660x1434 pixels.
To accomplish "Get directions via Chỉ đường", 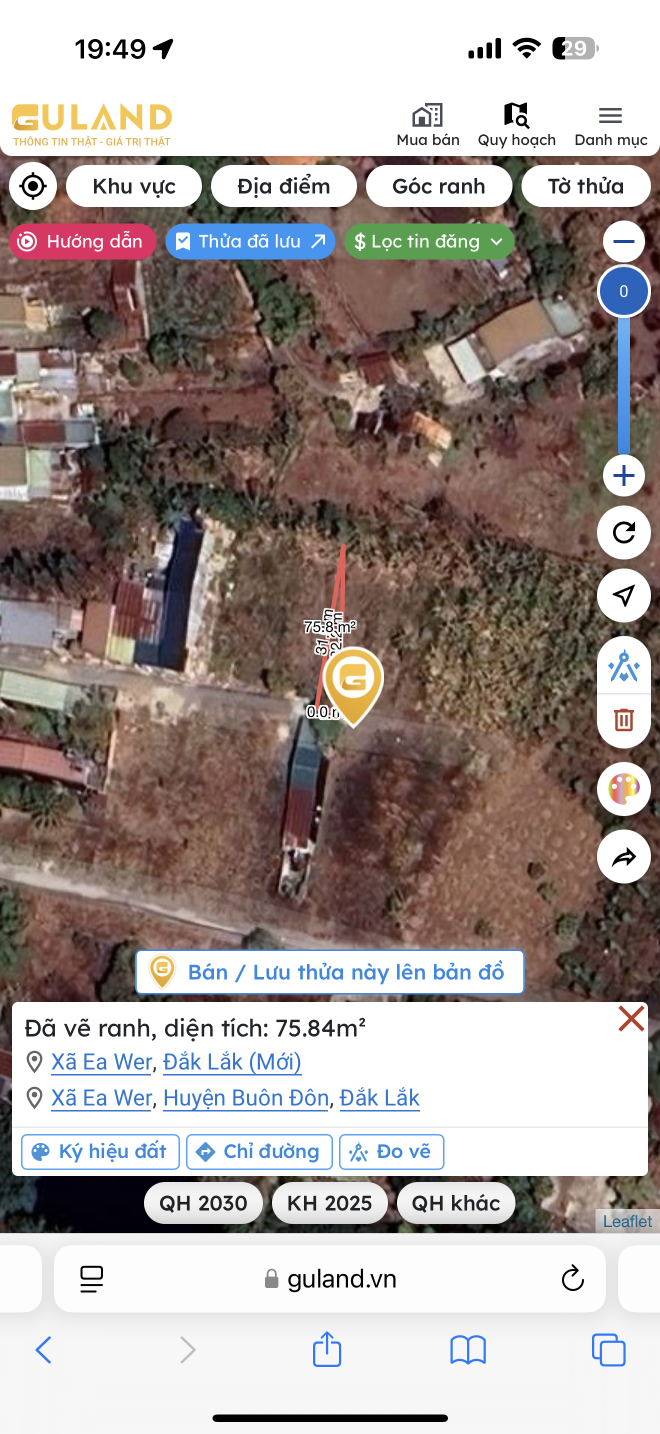I will point(259,1152).
